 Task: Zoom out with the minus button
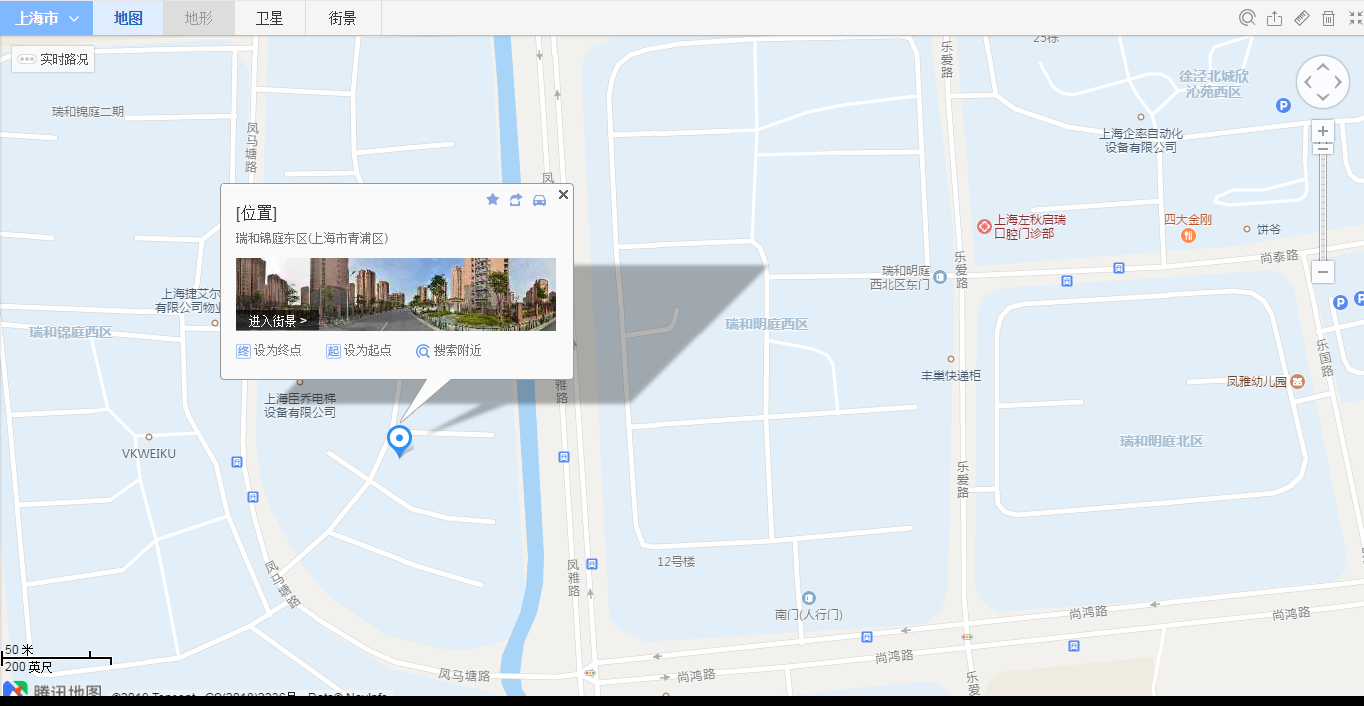click(1323, 271)
